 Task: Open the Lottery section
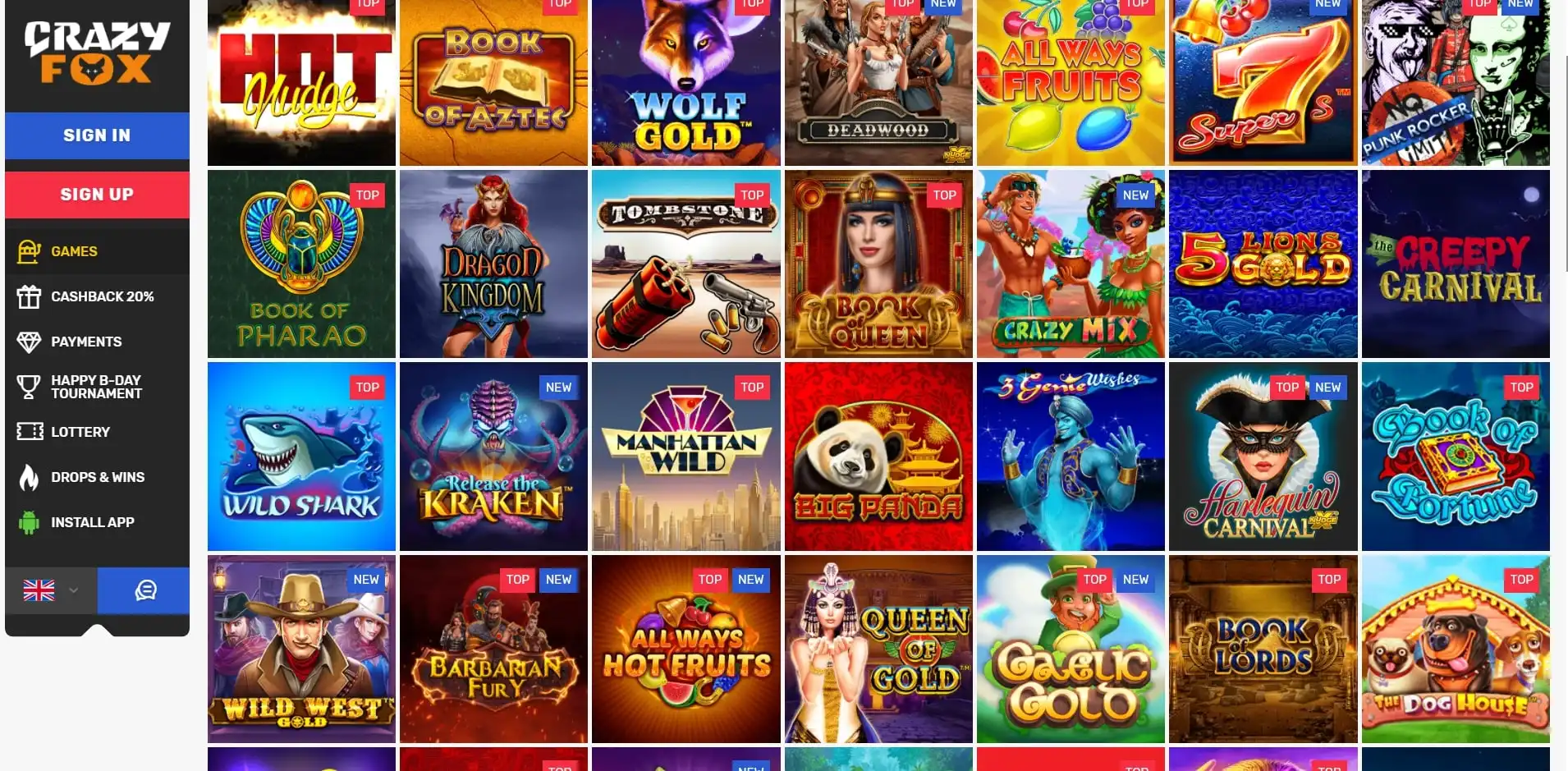point(80,432)
